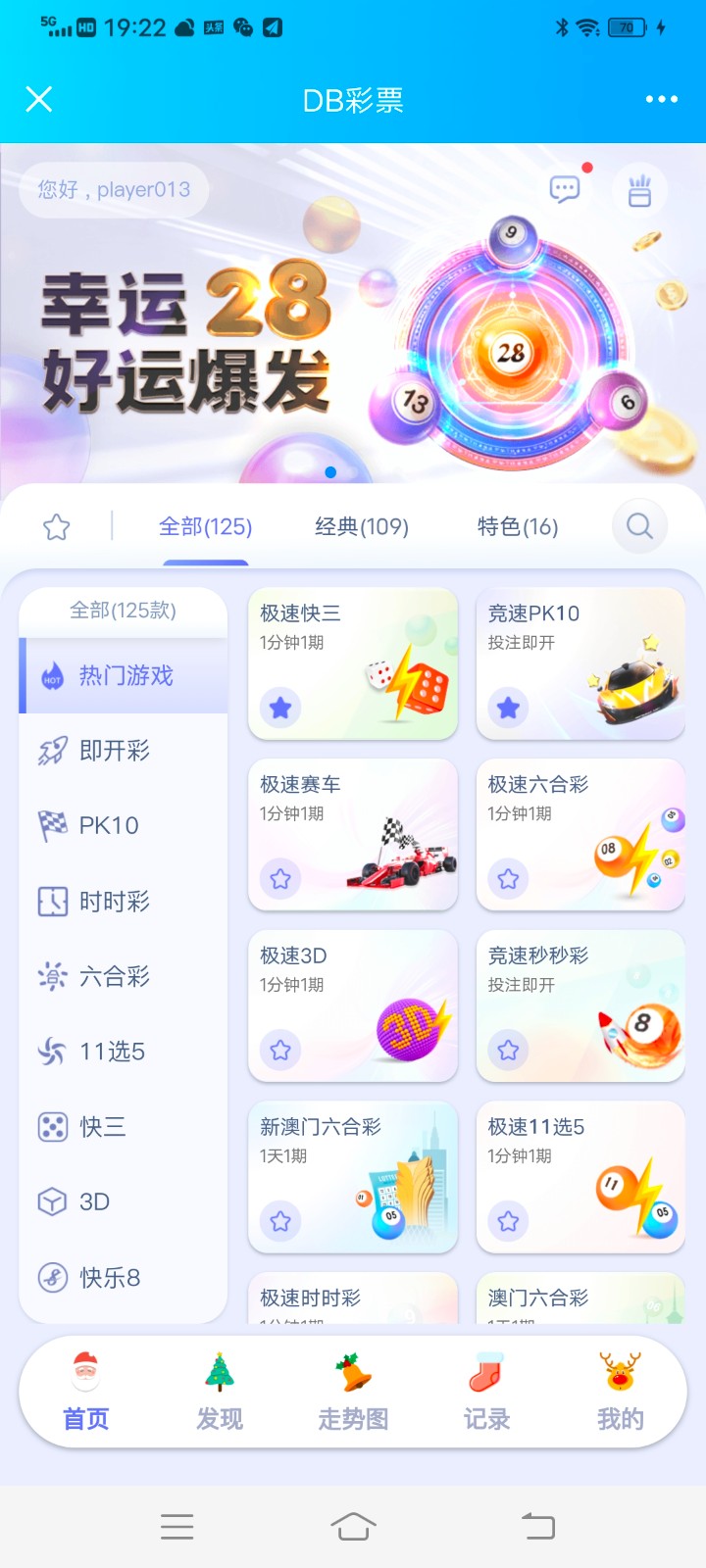Favorite the 极速赛车 game
The width and height of the screenshot is (706, 1568).
(280, 879)
